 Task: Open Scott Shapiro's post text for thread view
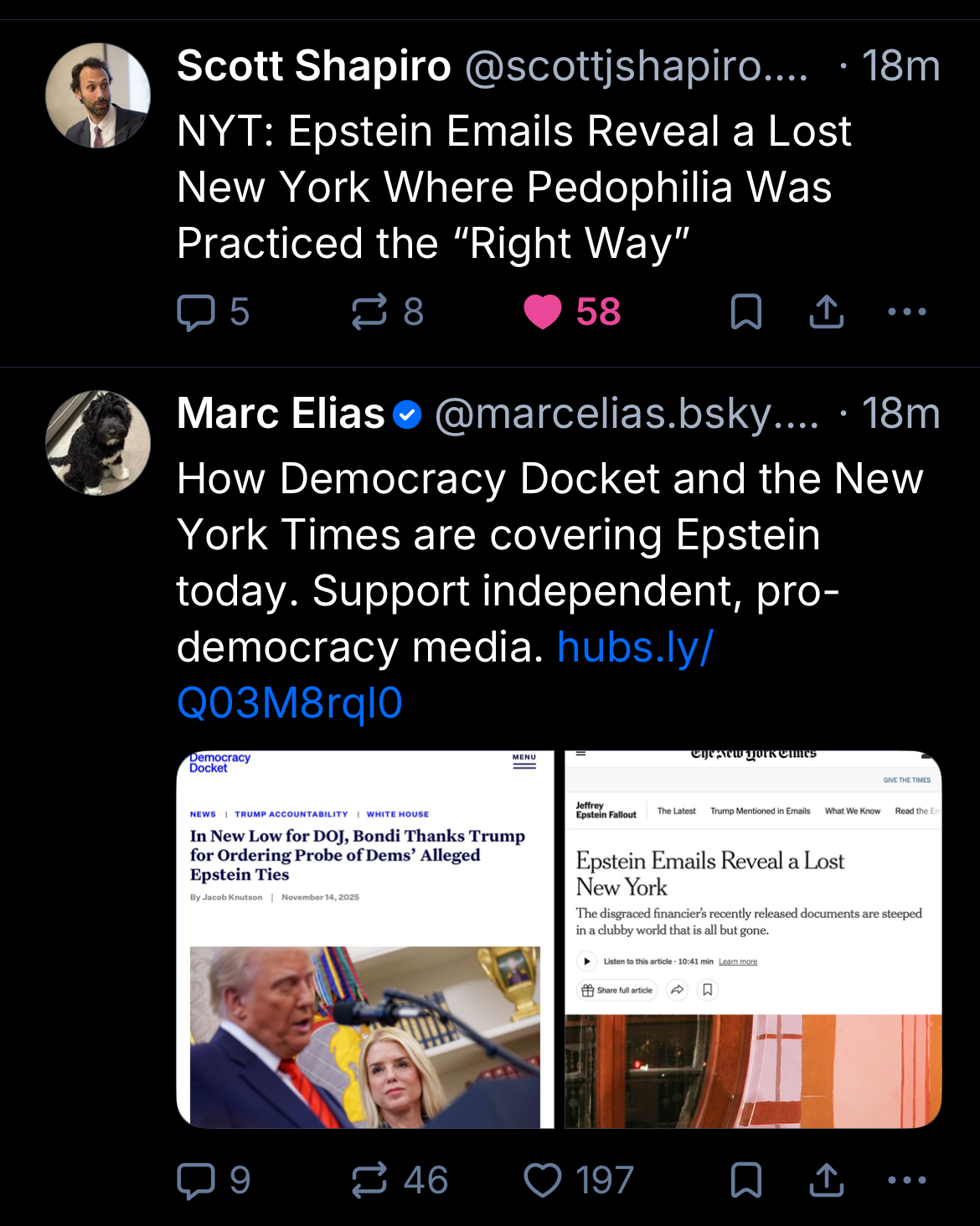pos(513,188)
